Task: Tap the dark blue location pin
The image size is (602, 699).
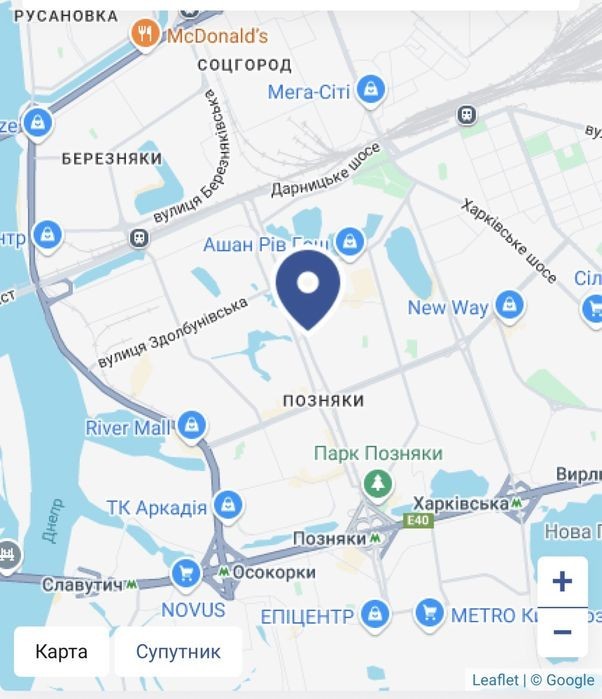Action: click(308, 287)
